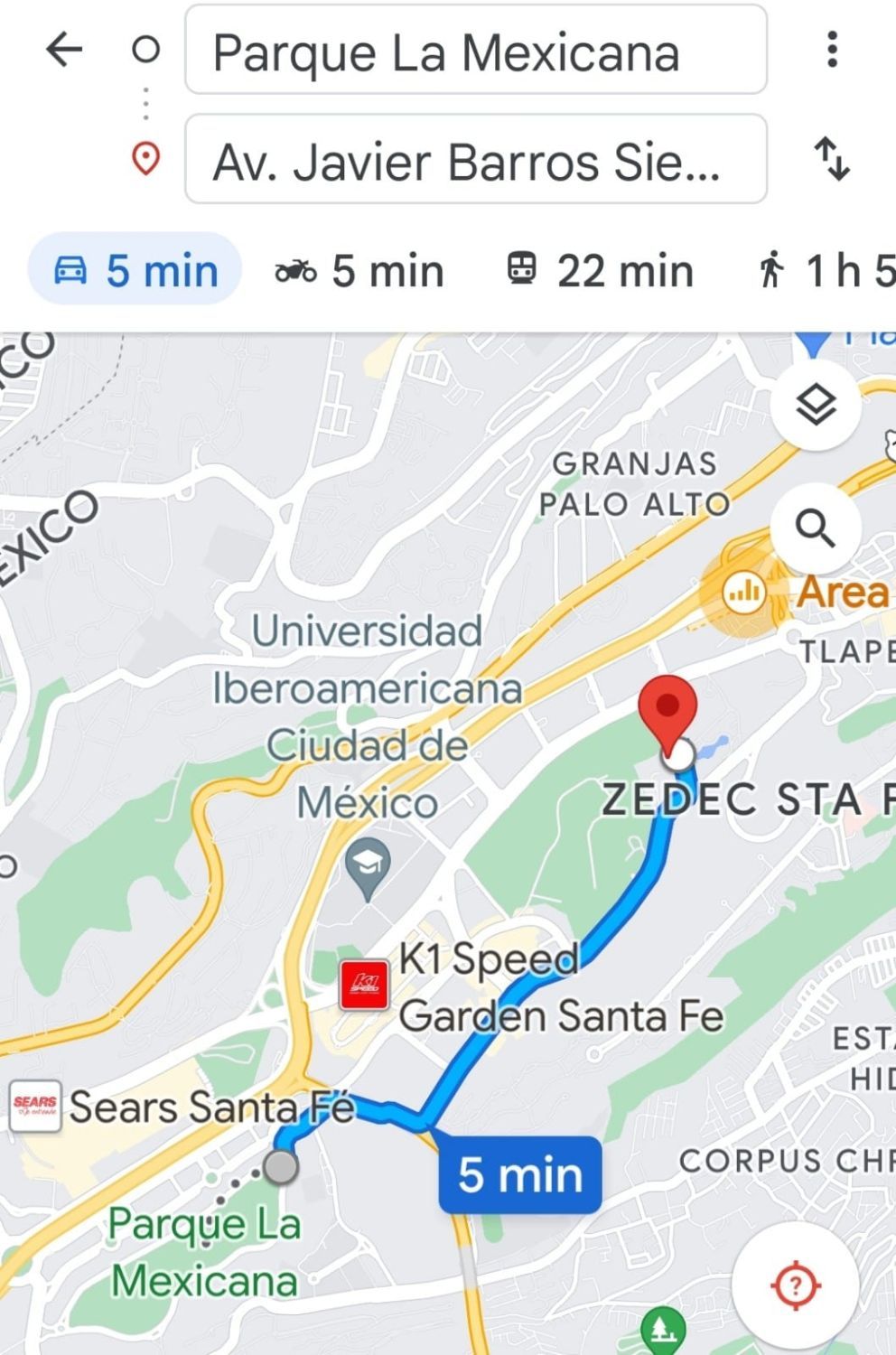Search along the route with the magnifier button
Screen dimensions: 896x1355
point(815,528)
